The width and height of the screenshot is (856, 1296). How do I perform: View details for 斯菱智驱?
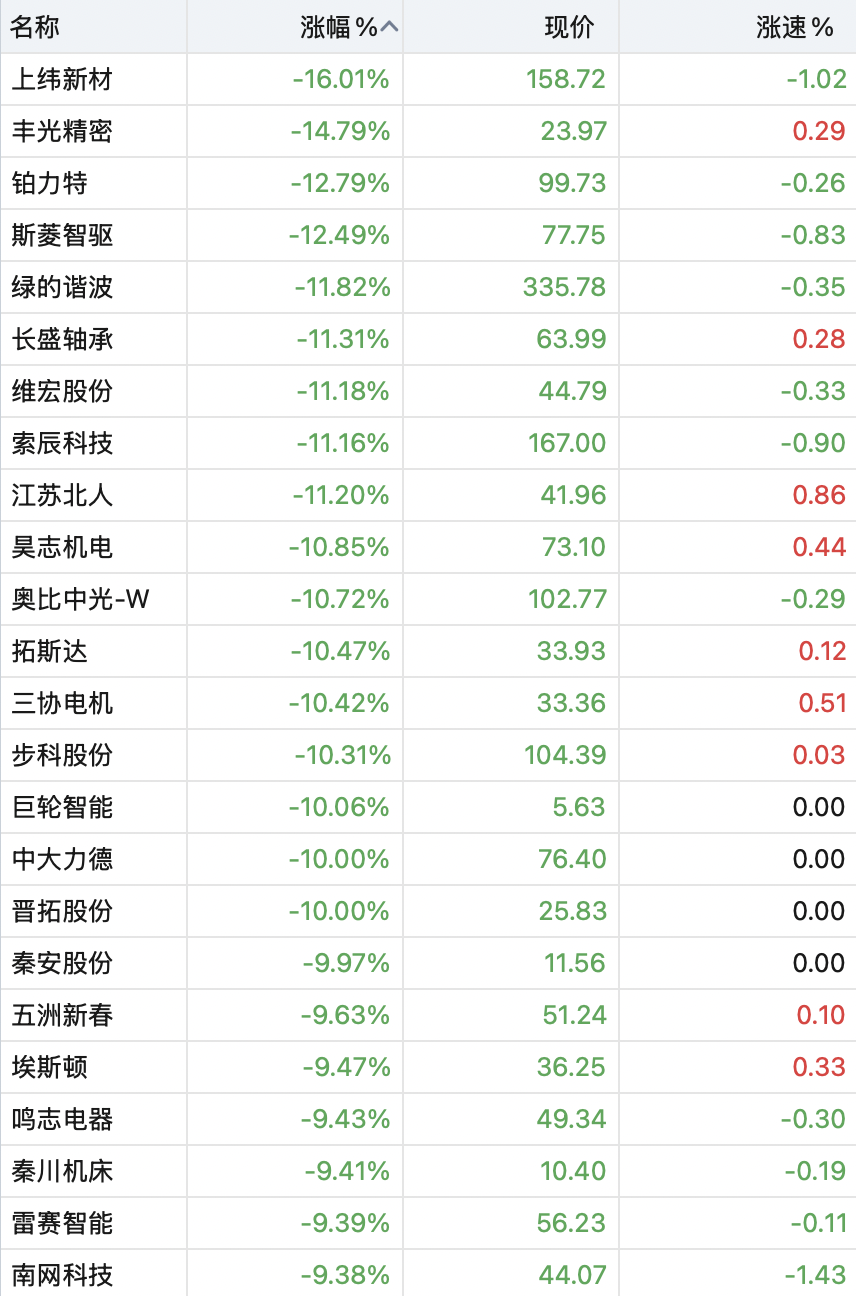pos(428,235)
